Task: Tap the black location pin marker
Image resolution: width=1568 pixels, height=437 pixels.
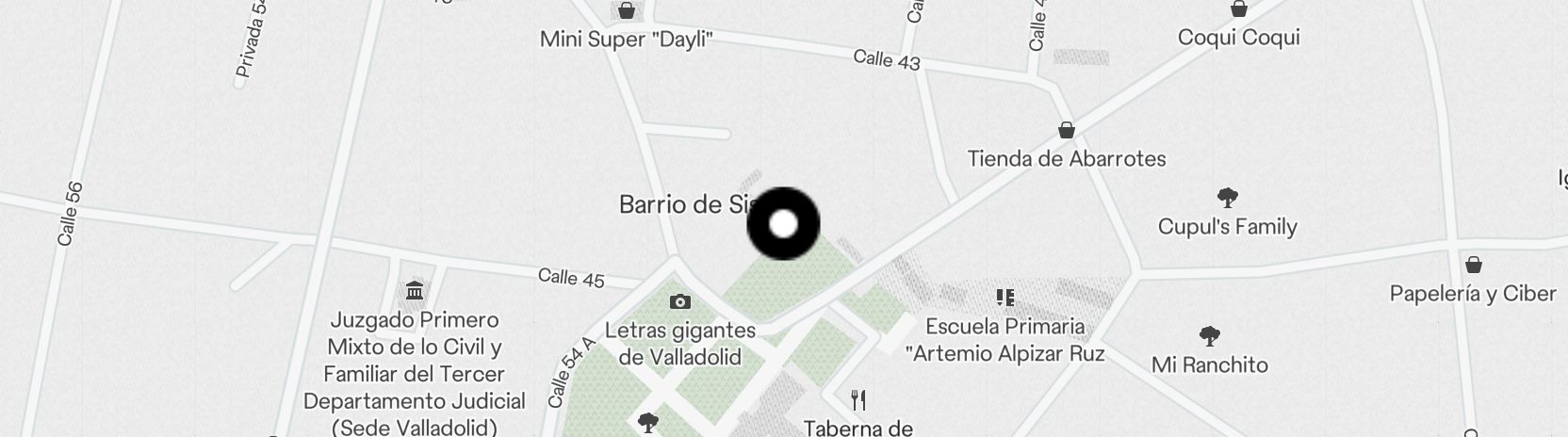Action: point(783,224)
